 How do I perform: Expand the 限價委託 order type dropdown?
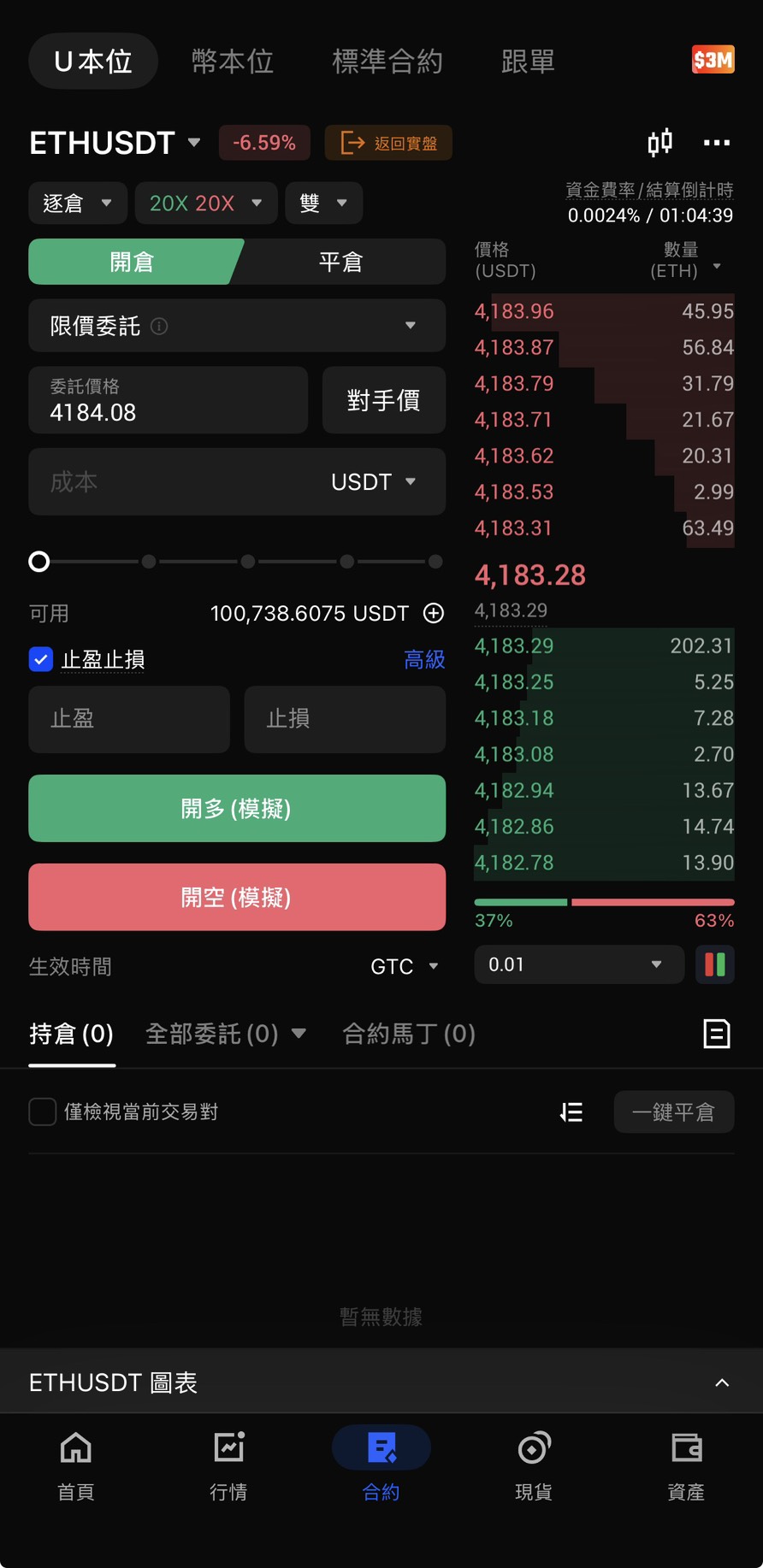tap(237, 326)
